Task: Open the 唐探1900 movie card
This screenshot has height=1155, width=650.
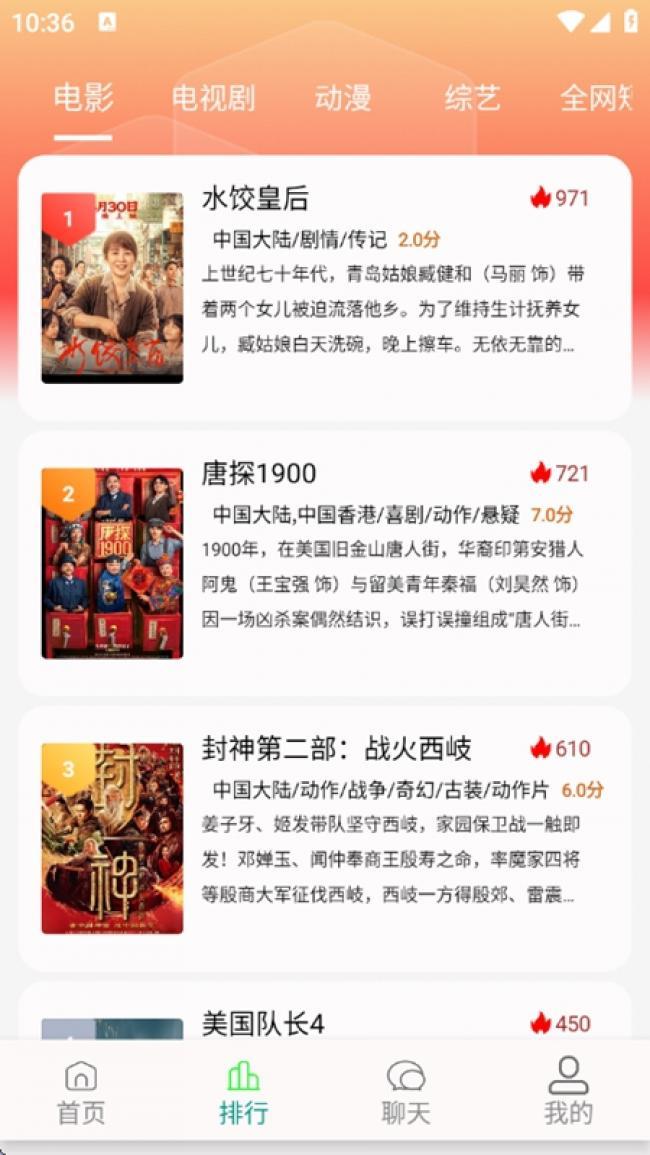Action: point(325,564)
